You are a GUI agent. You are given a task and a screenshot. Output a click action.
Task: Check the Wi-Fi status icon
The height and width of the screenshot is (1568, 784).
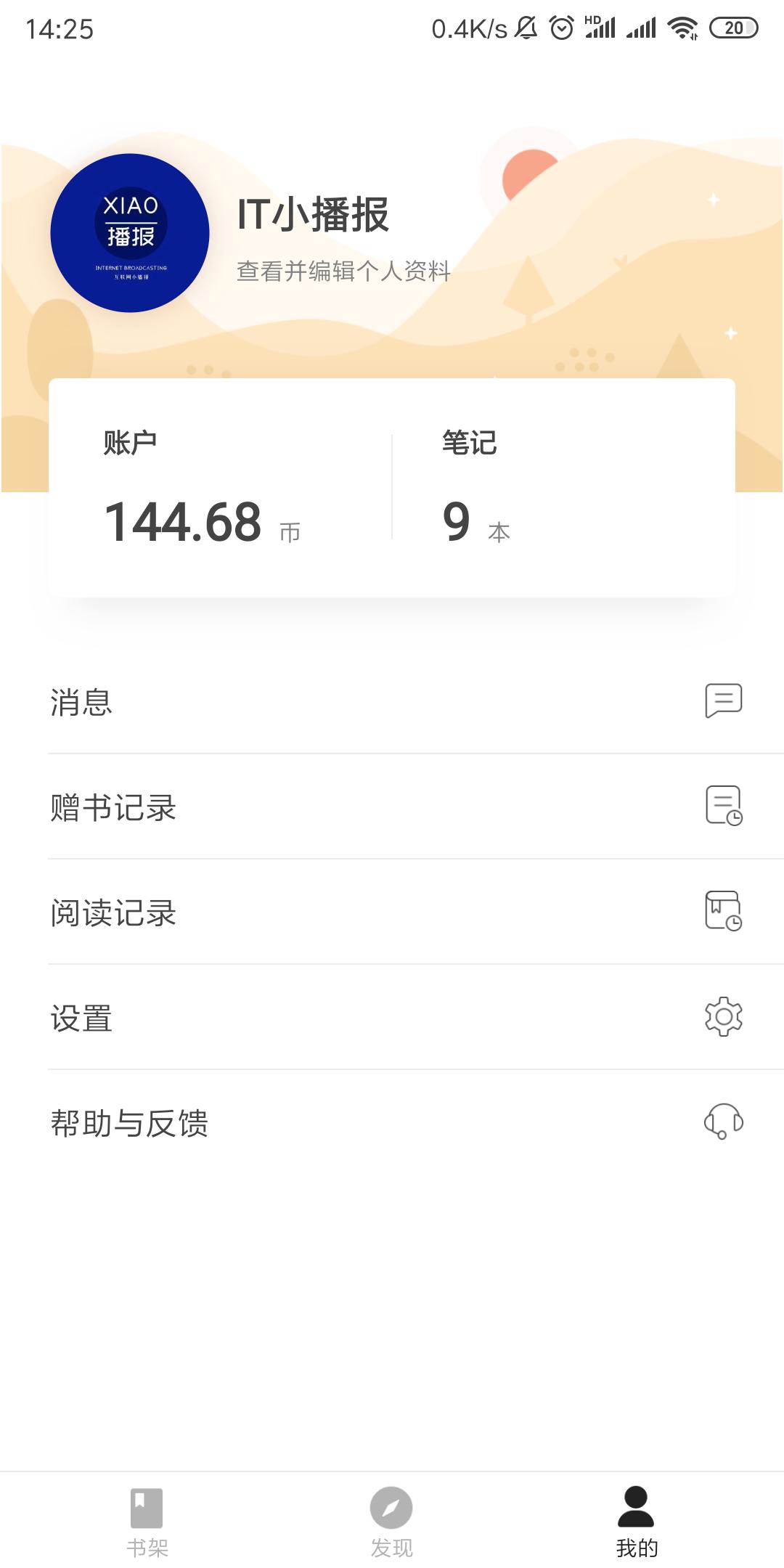pos(683,27)
